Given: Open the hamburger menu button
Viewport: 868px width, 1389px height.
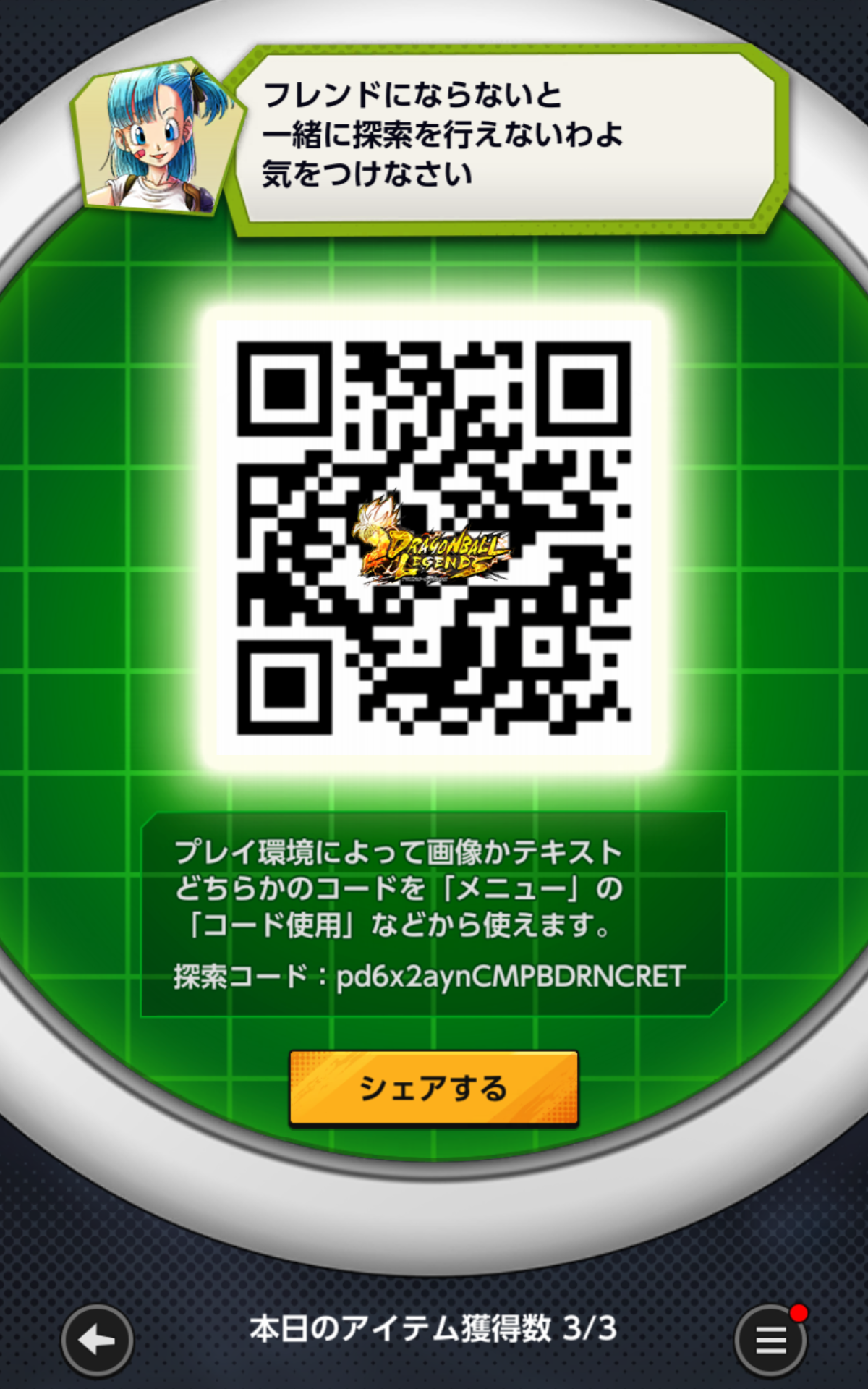Looking at the screenshot, I should (770, 1340).
